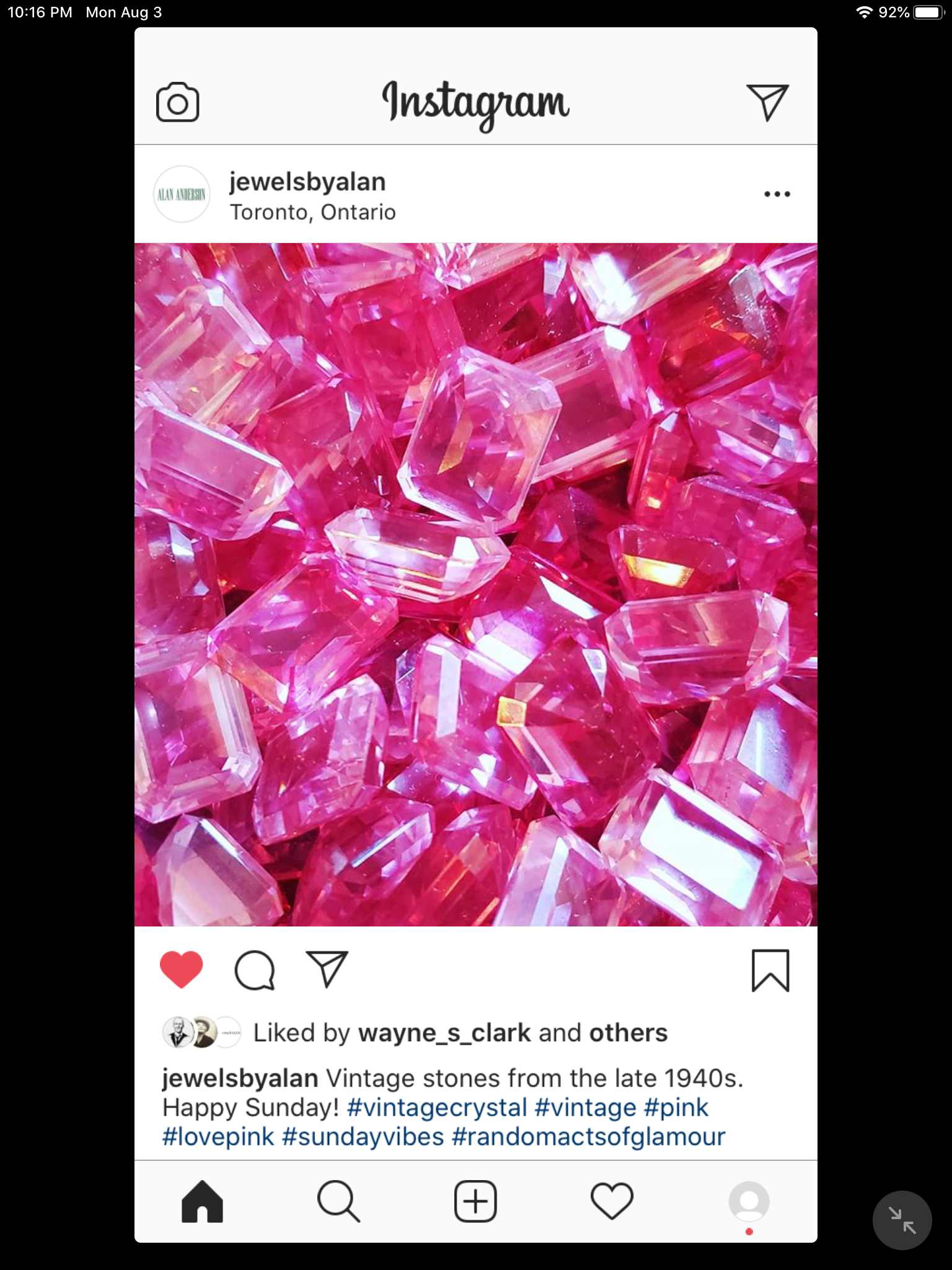The image size is (952, 1270).
Task: Open the #randomactsofglamour hashtag
Action: click(x=588, y=1137)
